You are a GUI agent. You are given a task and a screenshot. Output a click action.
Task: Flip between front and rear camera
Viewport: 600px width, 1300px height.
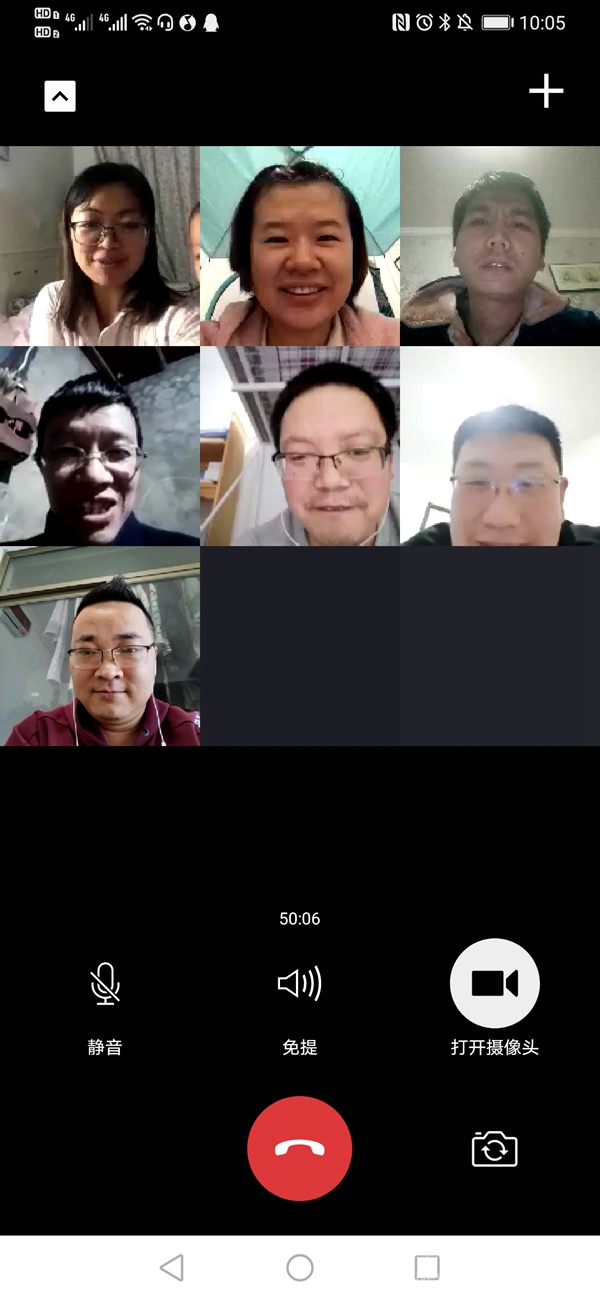[495, 1148]
